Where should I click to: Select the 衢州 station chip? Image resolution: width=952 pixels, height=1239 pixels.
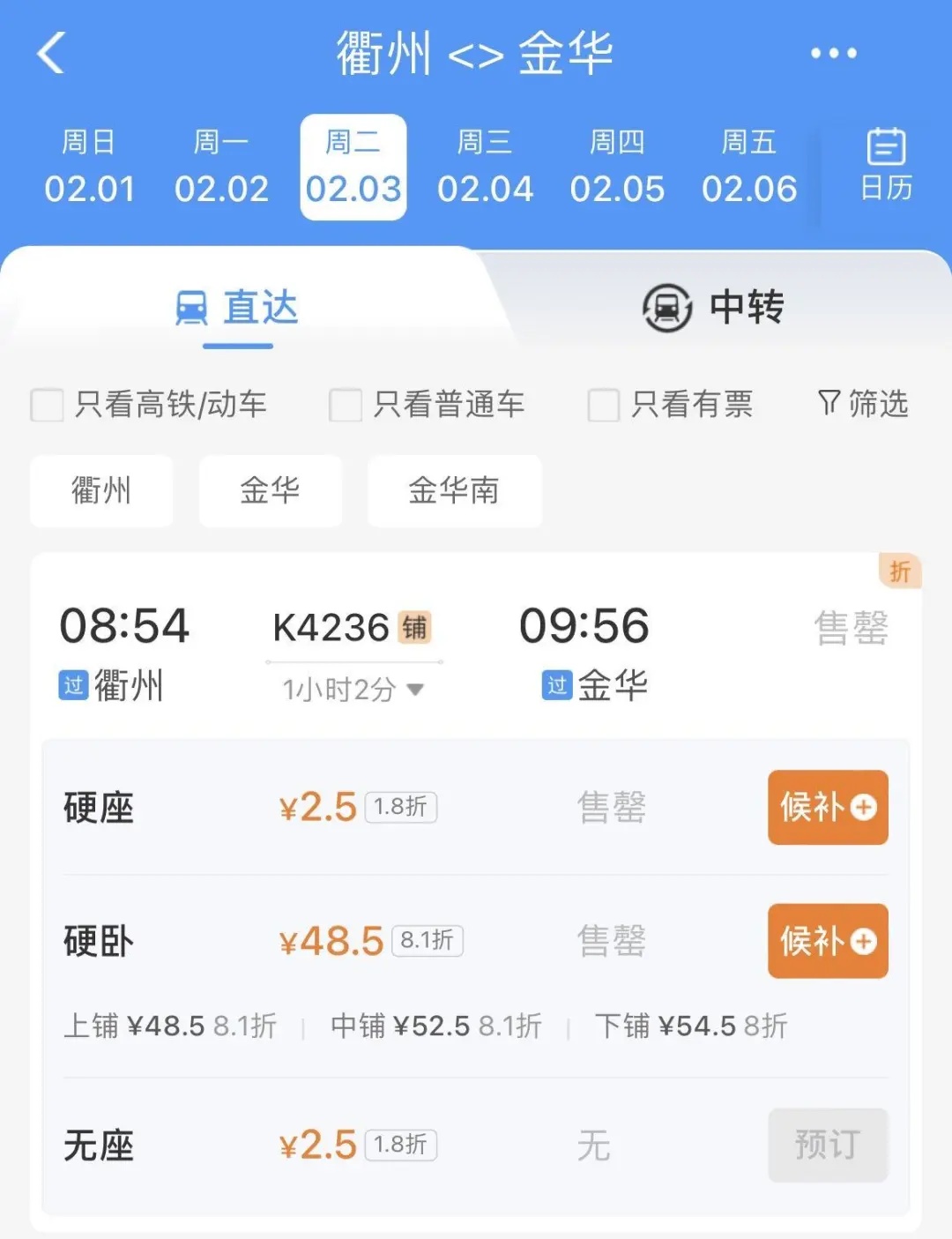100,491
